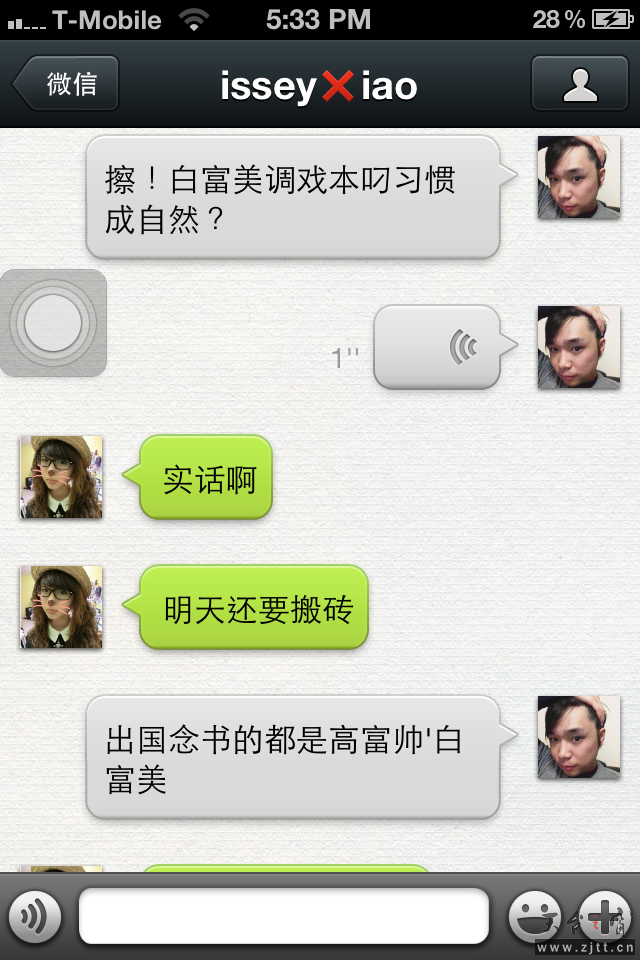Open the plus attachments menu
Image resolution: width=640 pixels, height=960 pixels.
(x=605, y=916)
